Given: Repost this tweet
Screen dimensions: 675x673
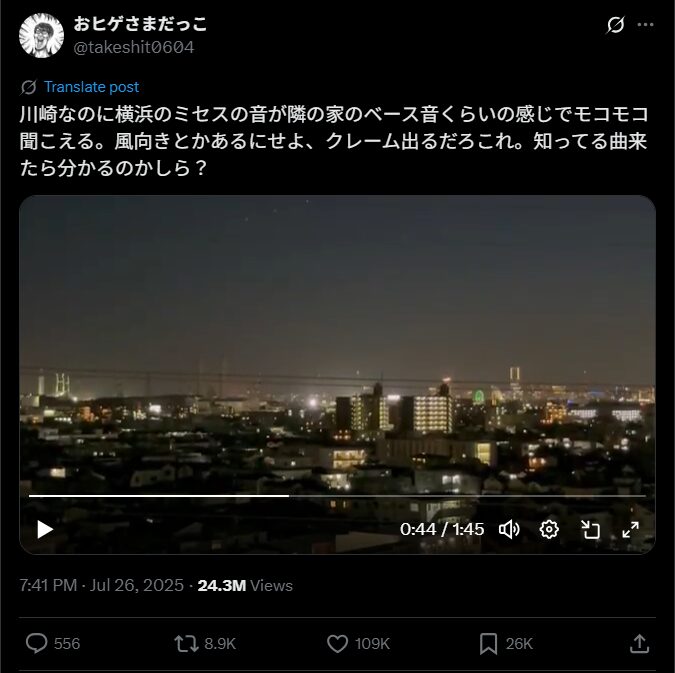Looking at the screenshot, I should (x=185, y=643).
